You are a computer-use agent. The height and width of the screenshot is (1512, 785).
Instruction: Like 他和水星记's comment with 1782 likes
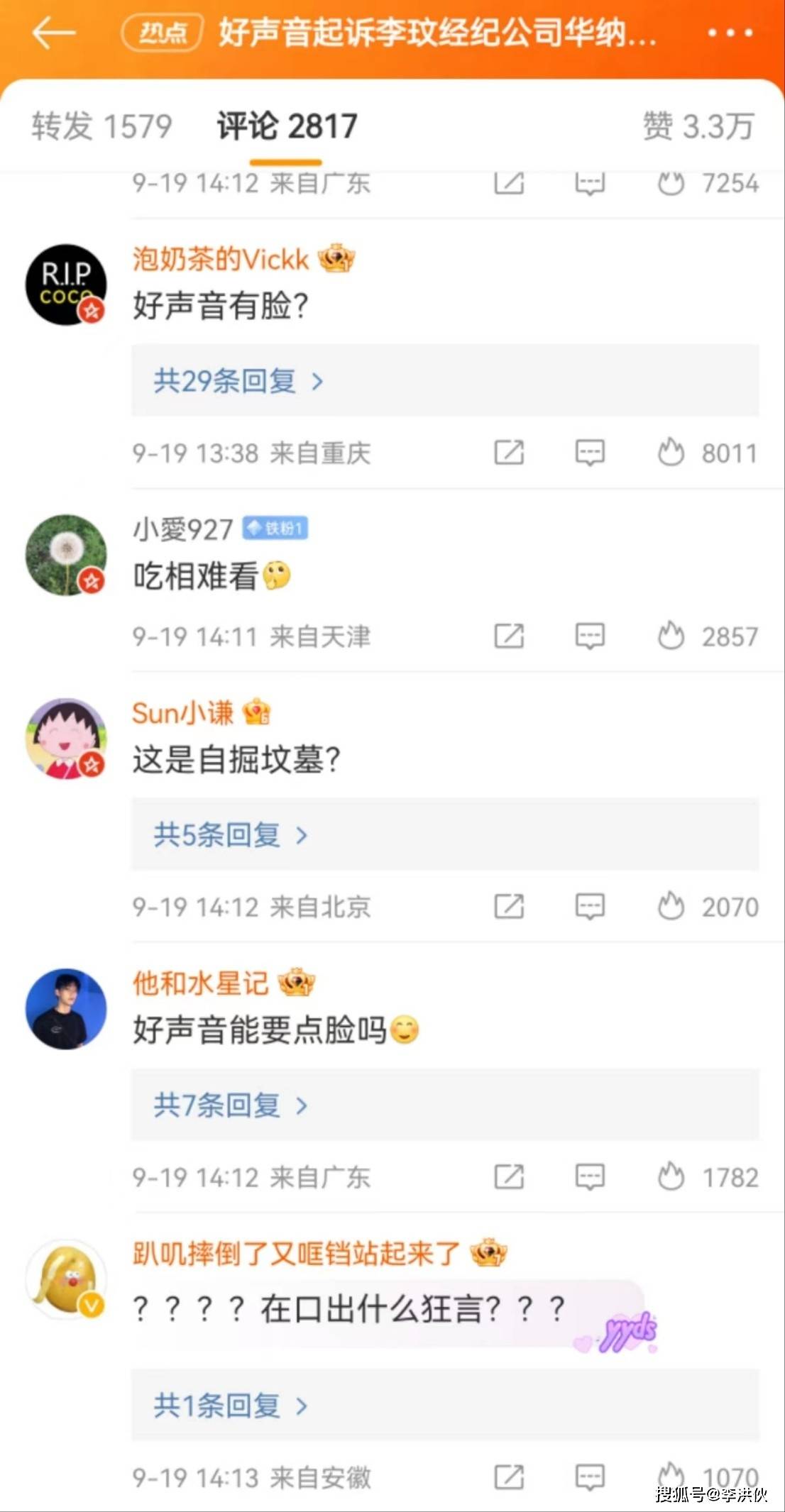(x=671, y=1177)
